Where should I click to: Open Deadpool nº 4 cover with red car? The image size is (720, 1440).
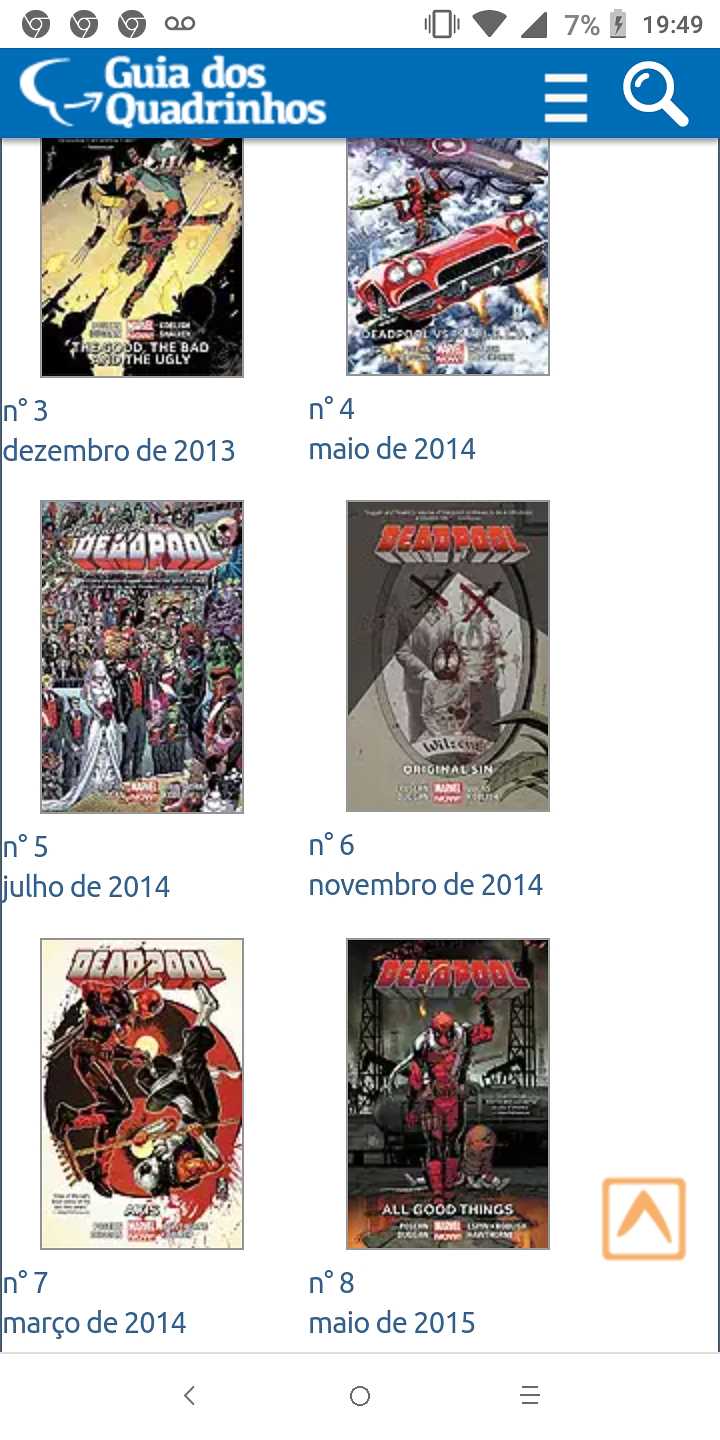448,258
